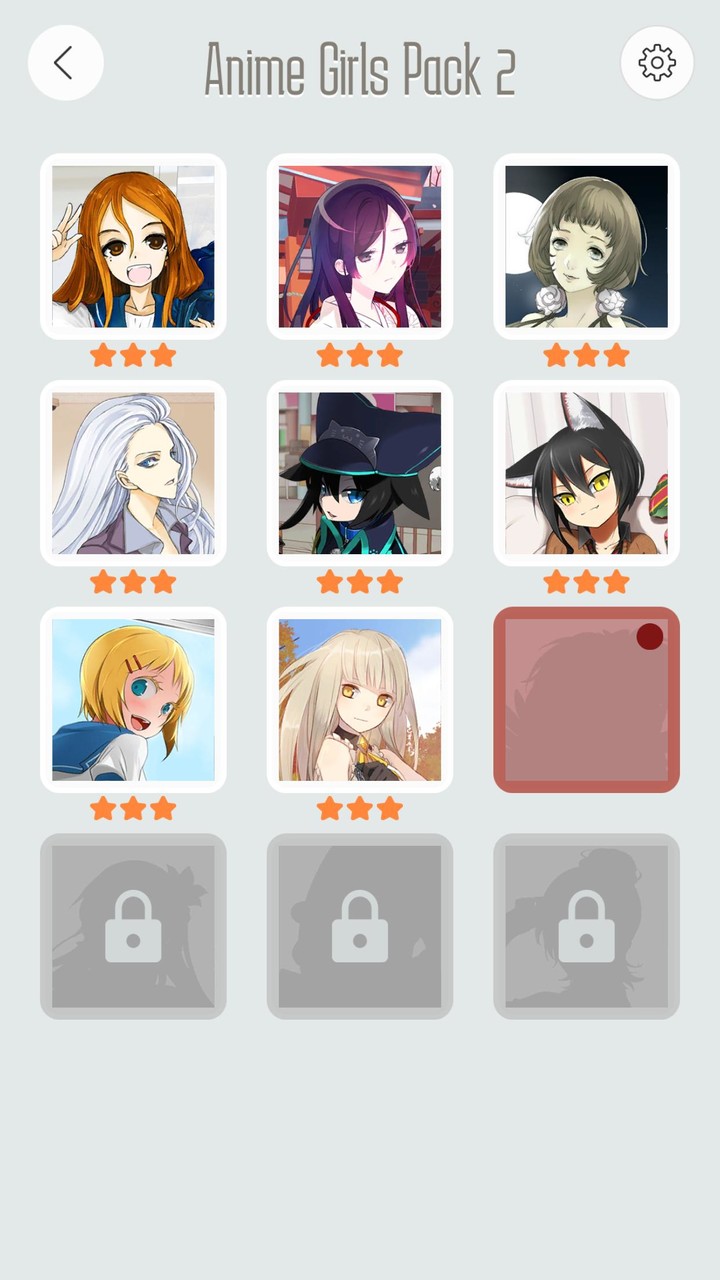Open the settings gear
This screenshot has height=1280, width=720.
click(x=657, y=63)
